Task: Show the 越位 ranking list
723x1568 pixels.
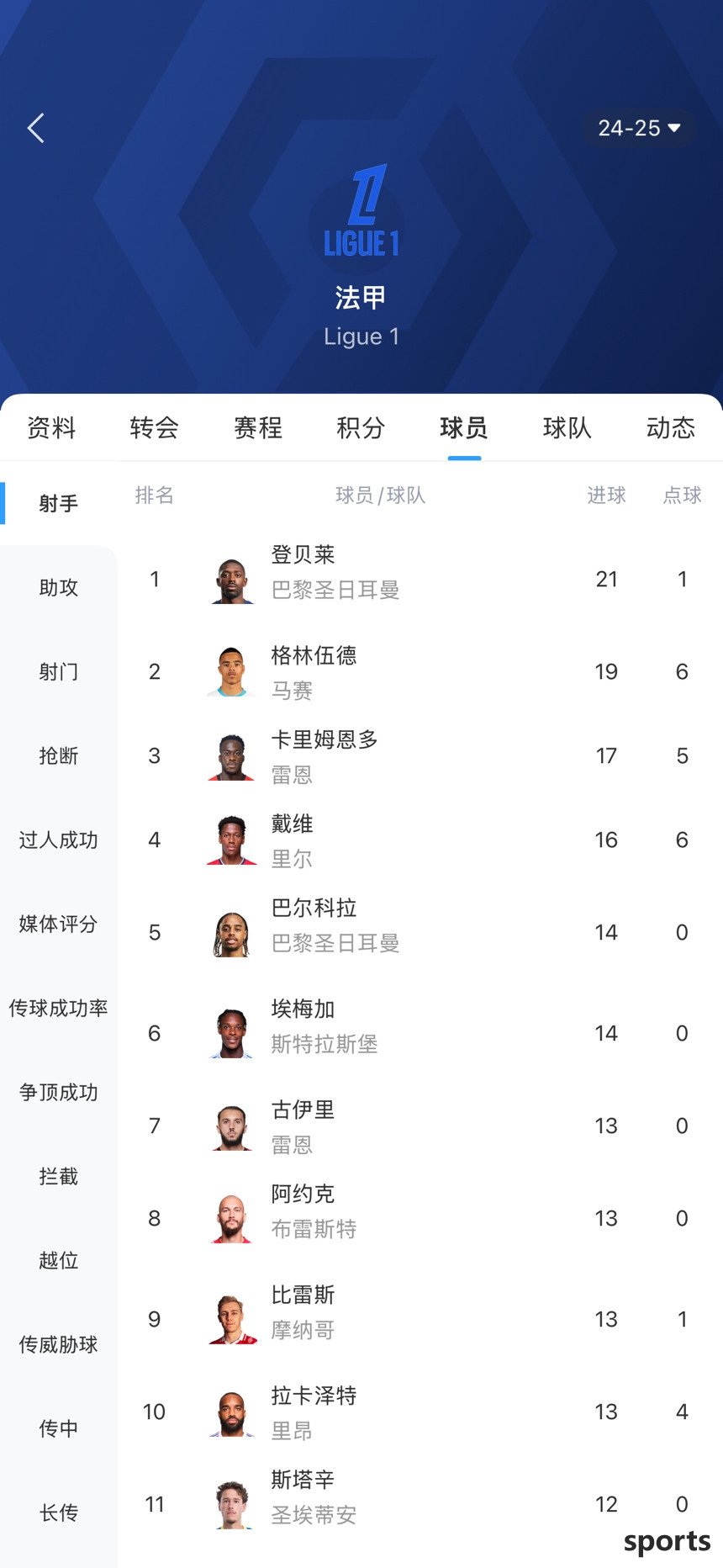Action: tap(59, 1260)
